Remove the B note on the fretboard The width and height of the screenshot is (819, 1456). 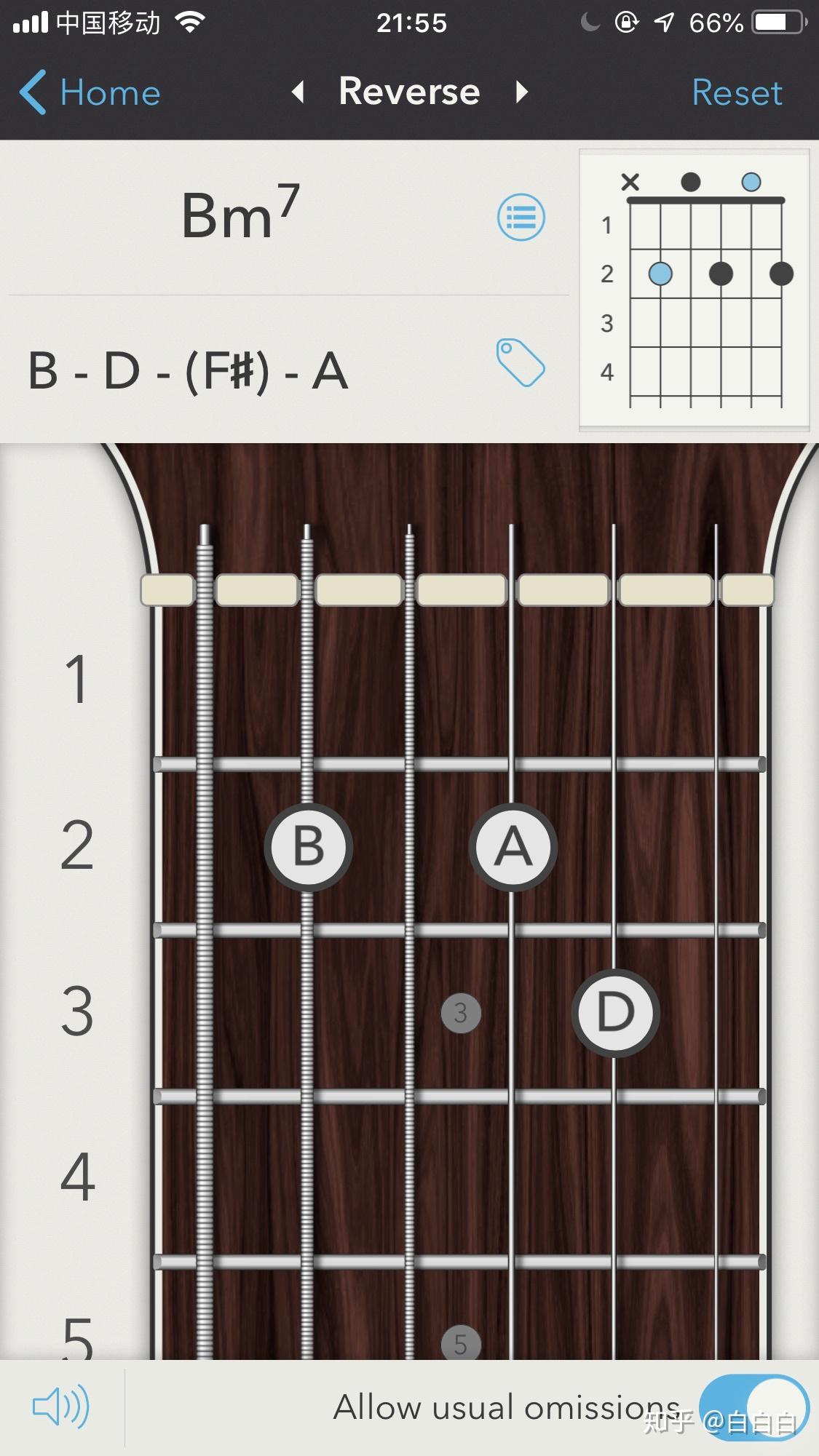308,847
